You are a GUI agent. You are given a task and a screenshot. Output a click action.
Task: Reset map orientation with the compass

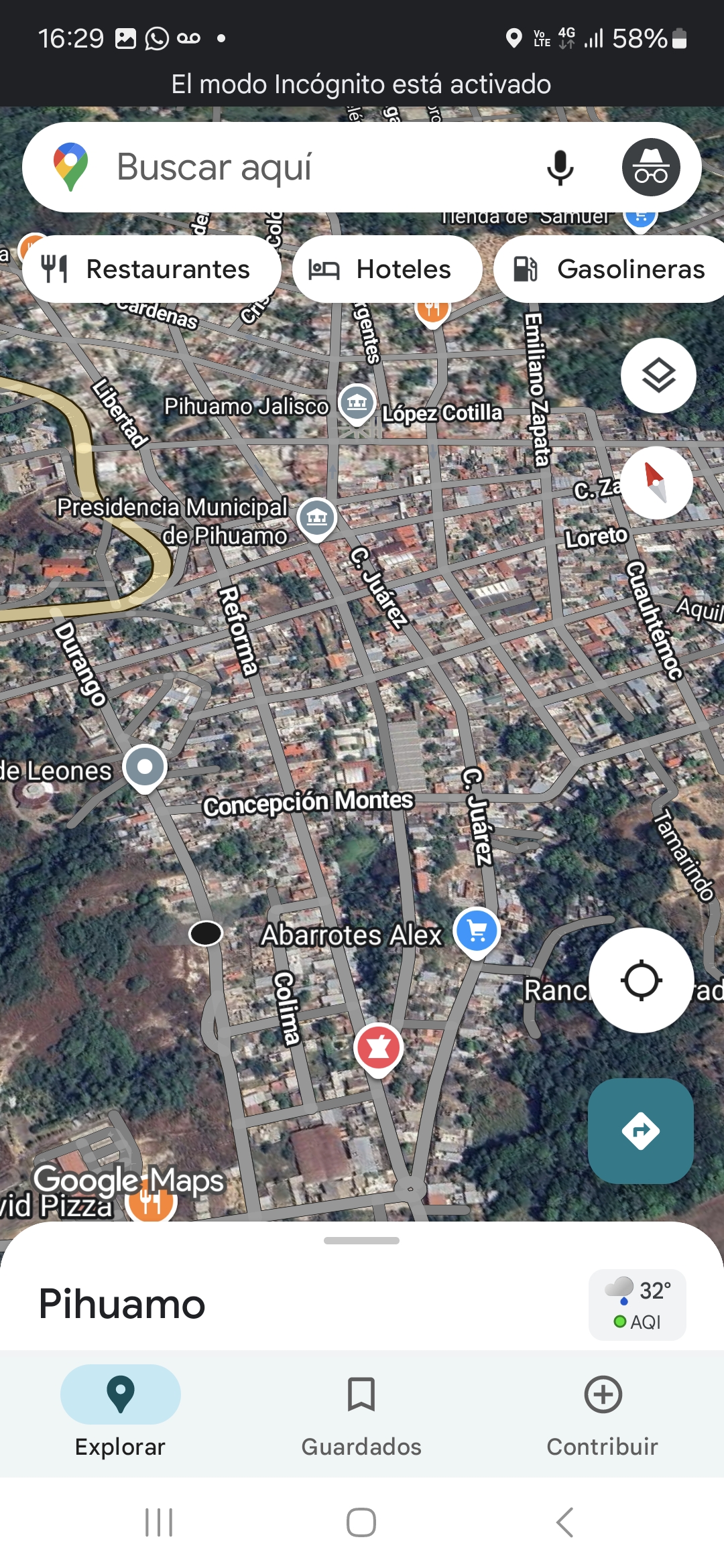656,482
